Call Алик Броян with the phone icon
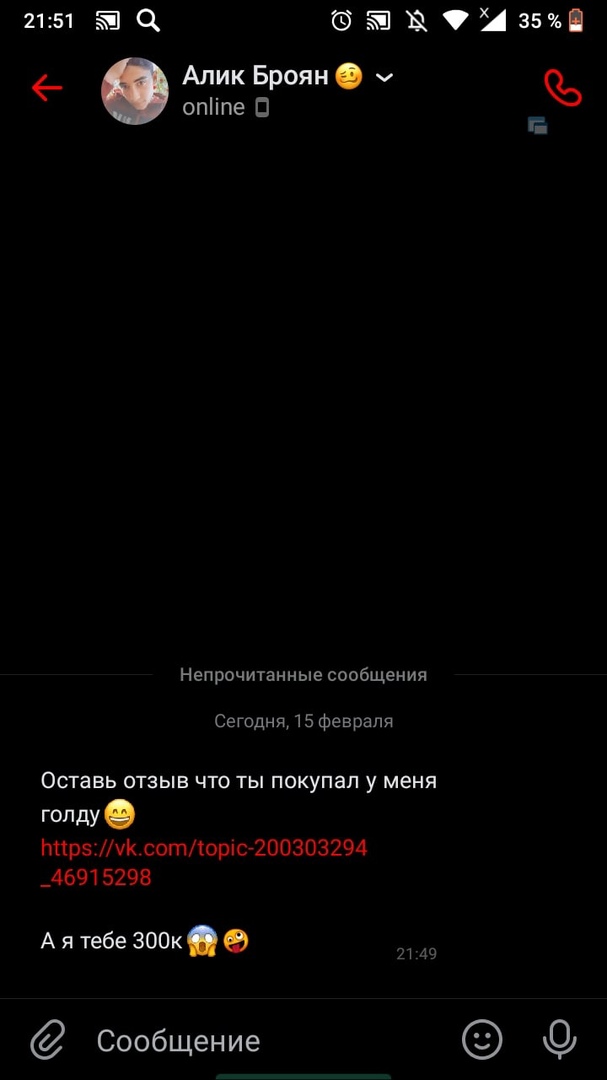 click(x=562, y=88)
